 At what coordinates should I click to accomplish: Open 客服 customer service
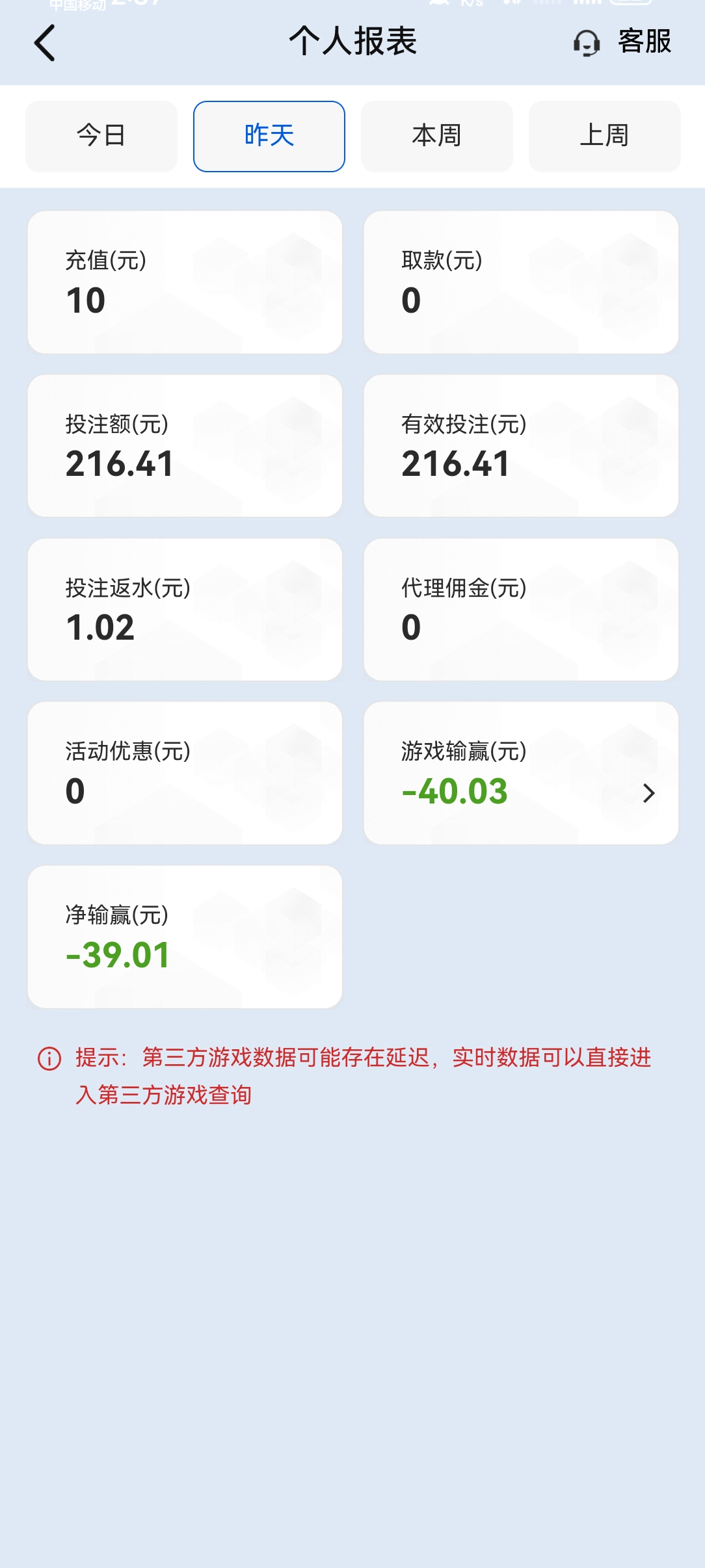point(622,42)
